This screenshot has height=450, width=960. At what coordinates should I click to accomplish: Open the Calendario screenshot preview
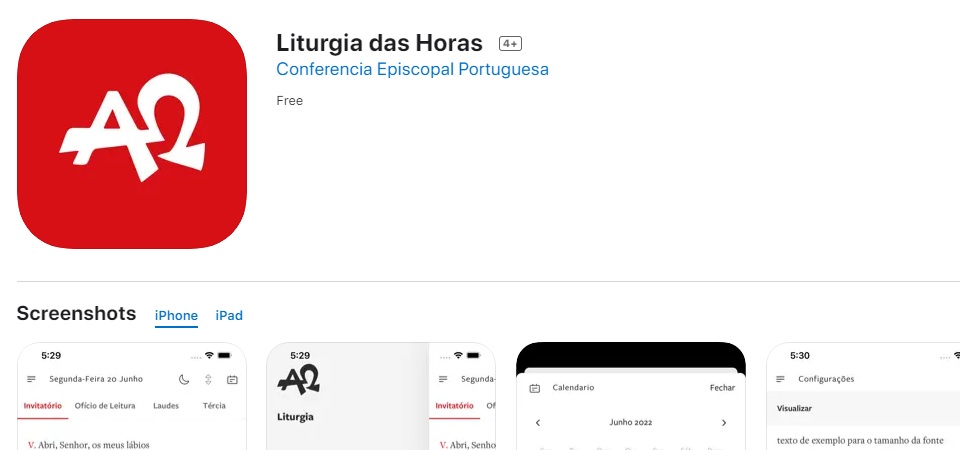tap(630, 397)
